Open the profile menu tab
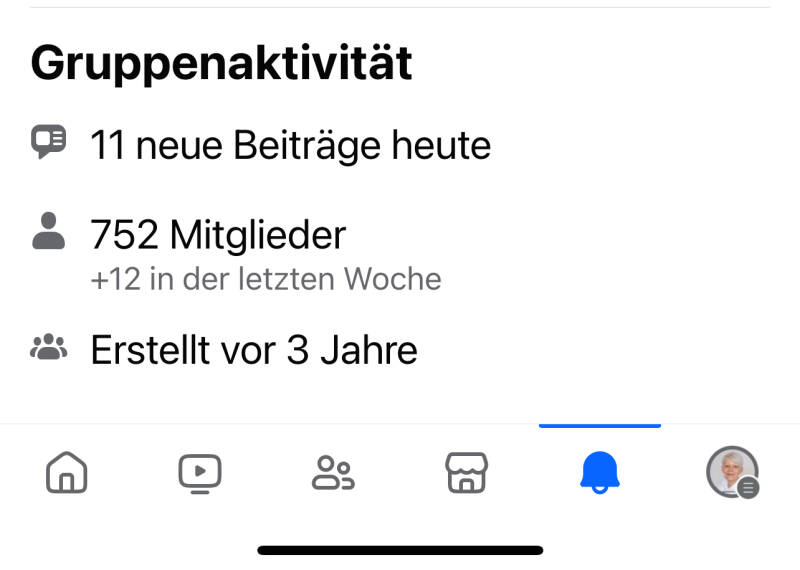800x570 pixels. 732,472
